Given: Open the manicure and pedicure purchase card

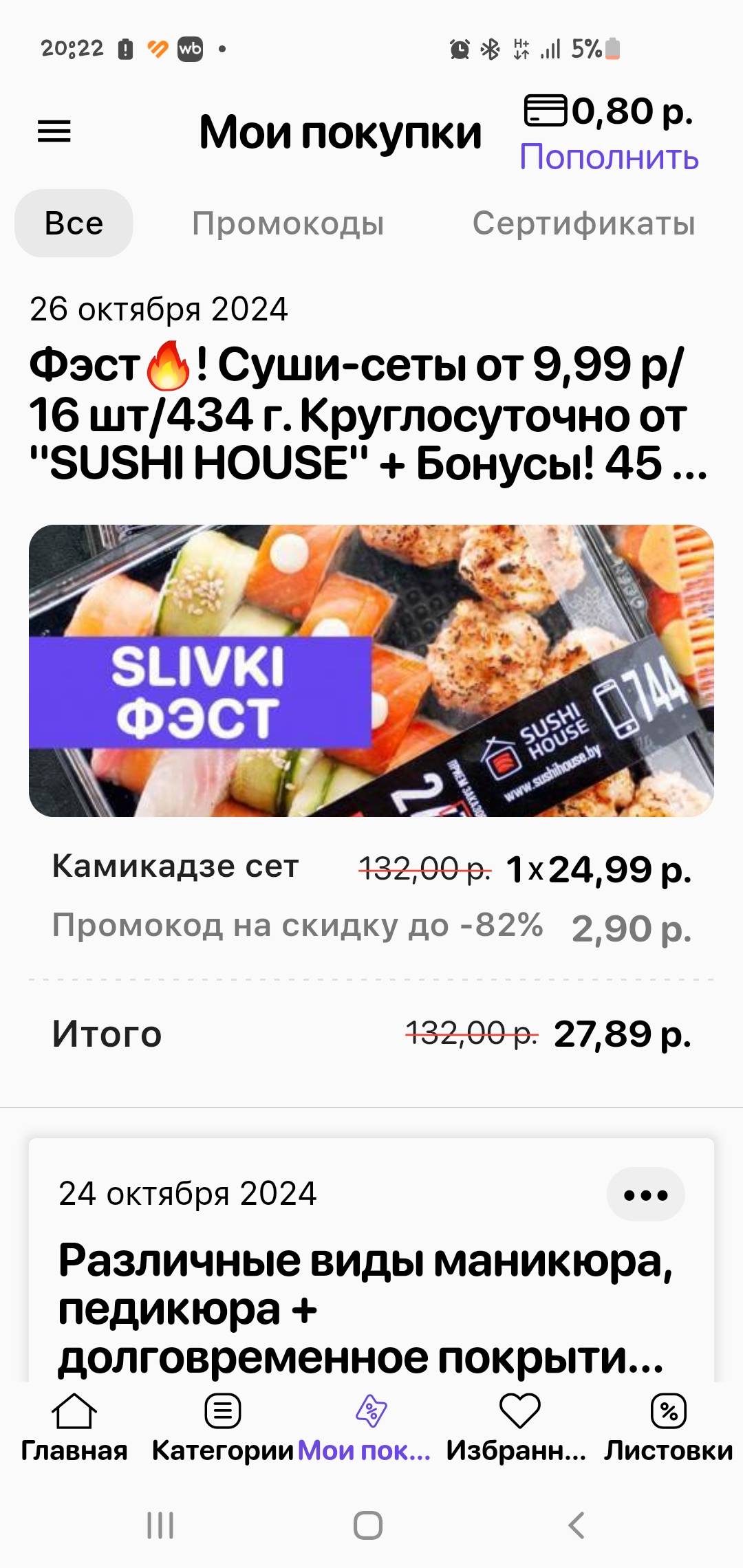Looking at the screenshot, I should point(365,1307).
